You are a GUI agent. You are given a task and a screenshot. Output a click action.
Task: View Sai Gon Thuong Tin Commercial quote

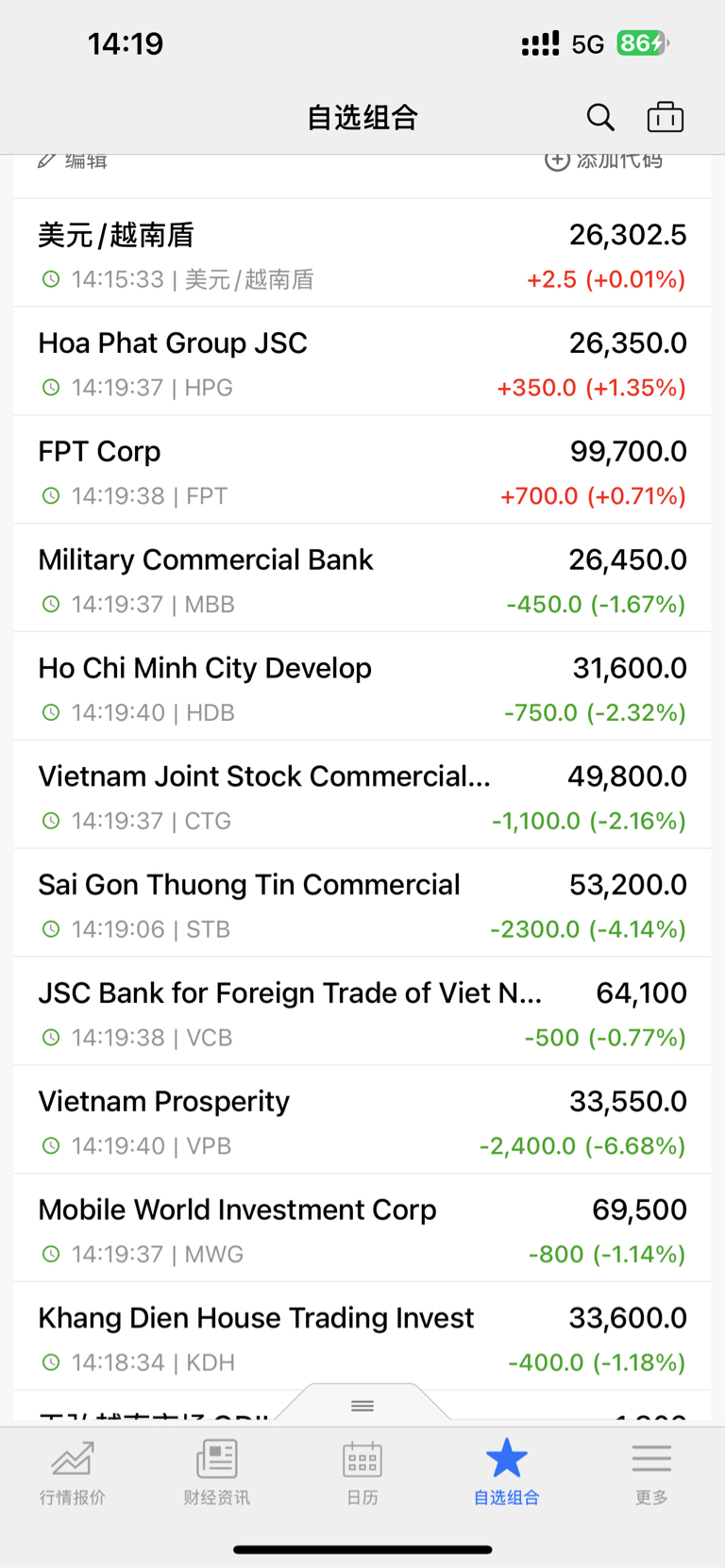point(362,903)
